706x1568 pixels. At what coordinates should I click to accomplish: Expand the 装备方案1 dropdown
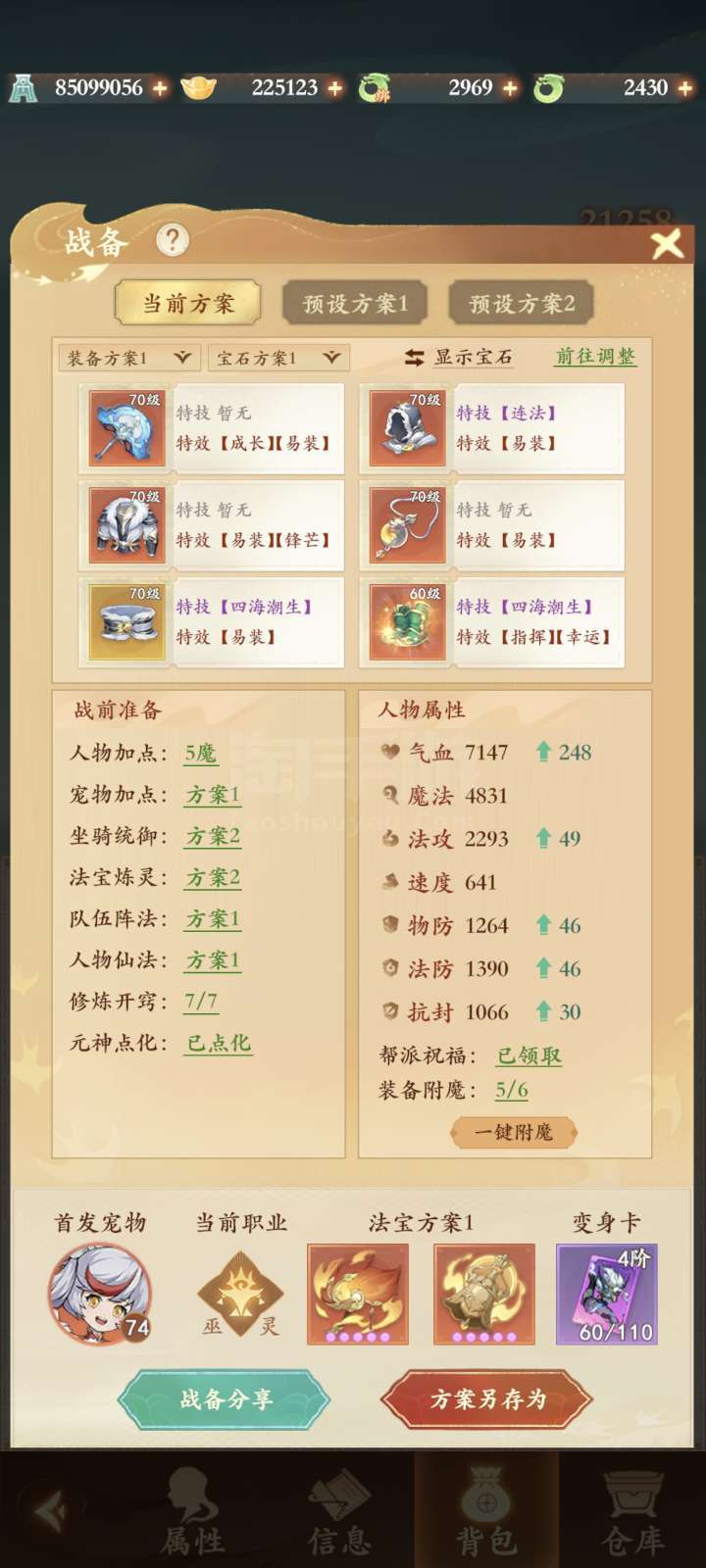tap(128, 358)
